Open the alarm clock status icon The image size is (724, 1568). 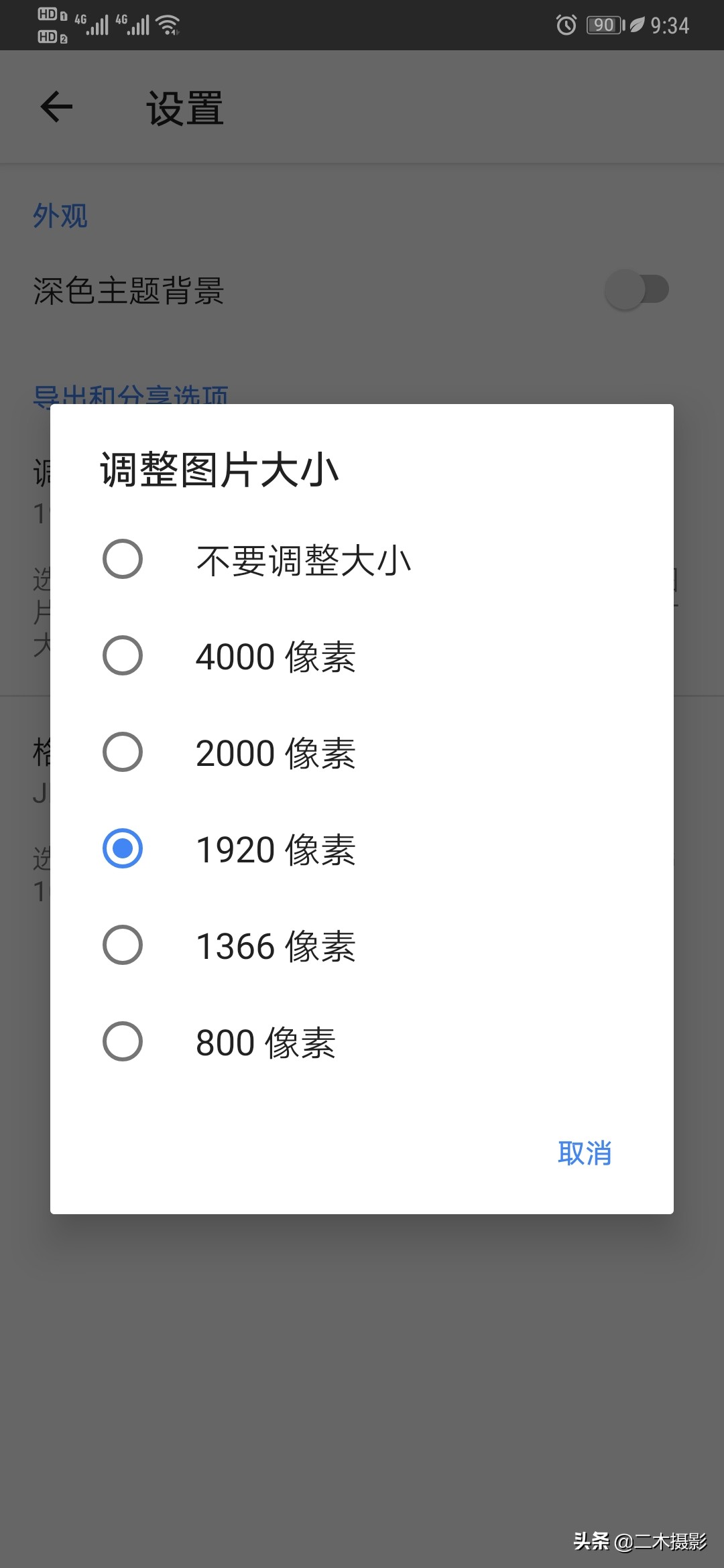(566, 25)
